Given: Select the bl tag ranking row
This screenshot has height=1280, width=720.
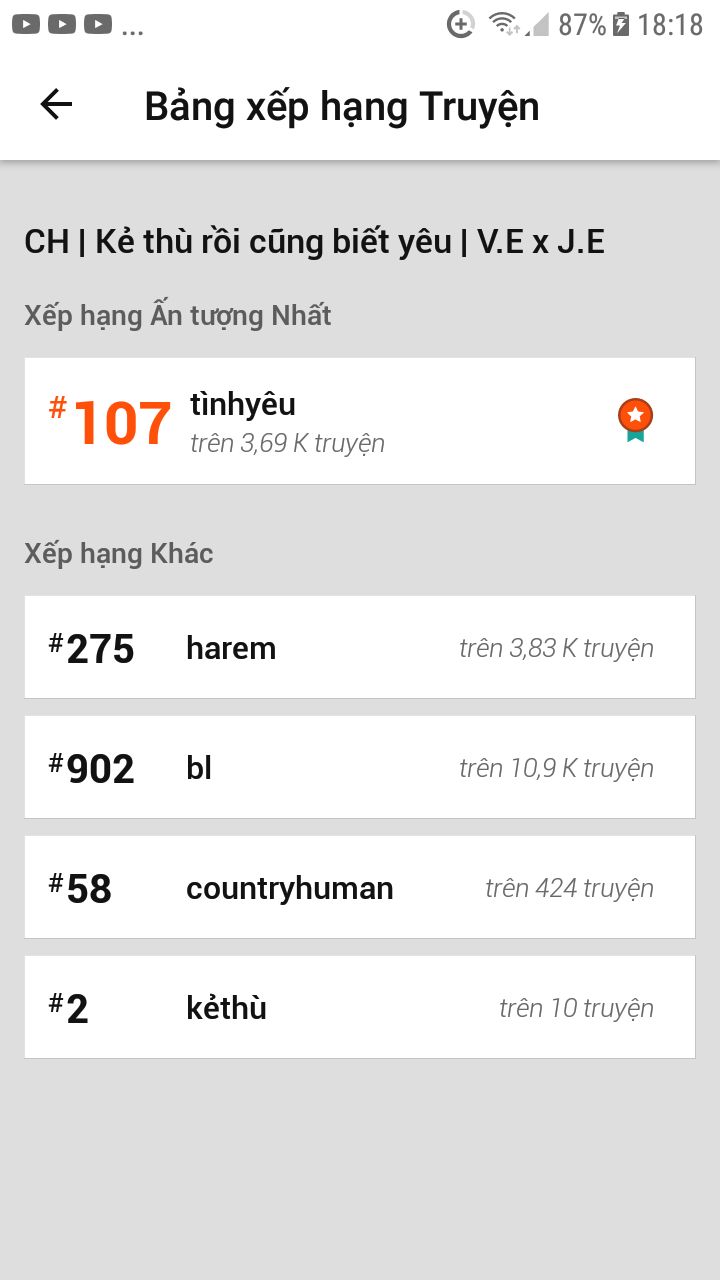Looking at the screenshot, I should pos(359,768).
